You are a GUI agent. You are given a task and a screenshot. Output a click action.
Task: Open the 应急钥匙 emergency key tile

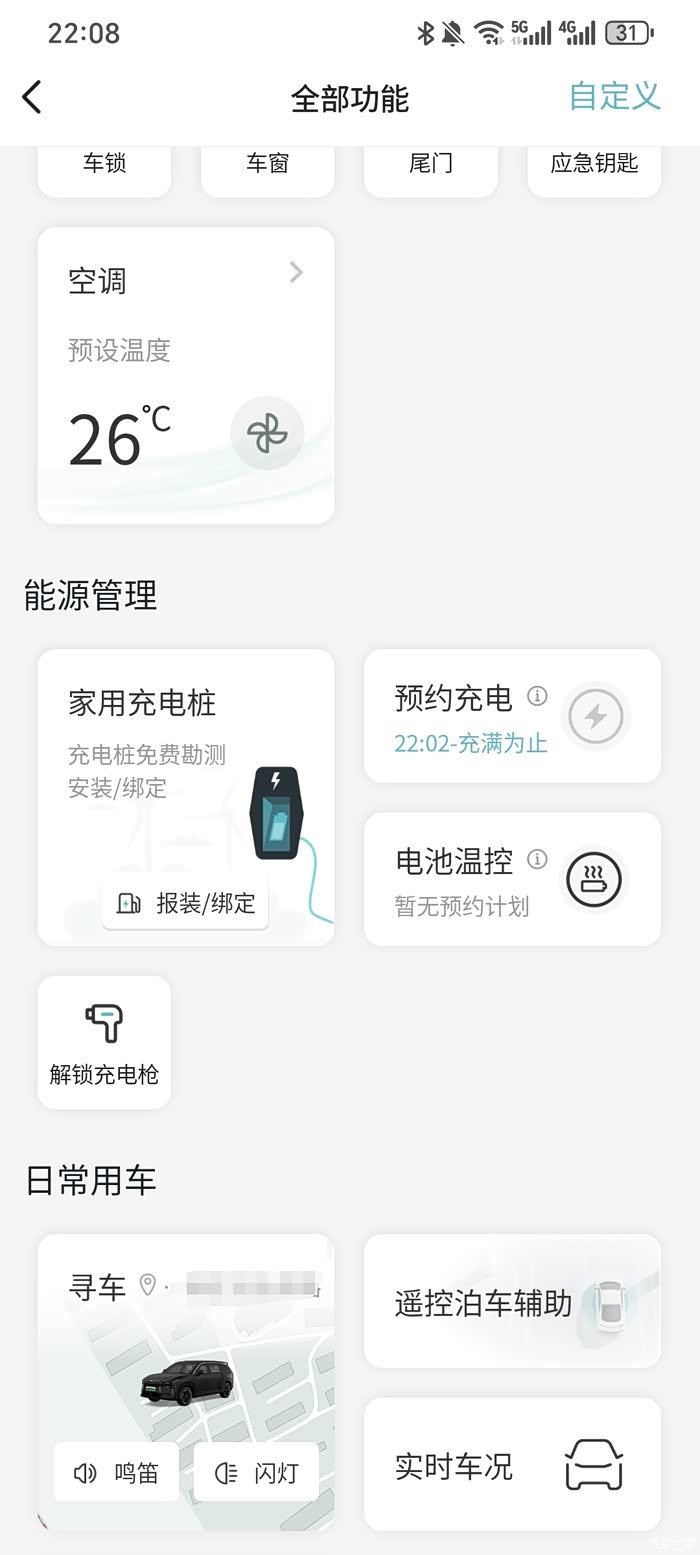[x=594, y=168]
